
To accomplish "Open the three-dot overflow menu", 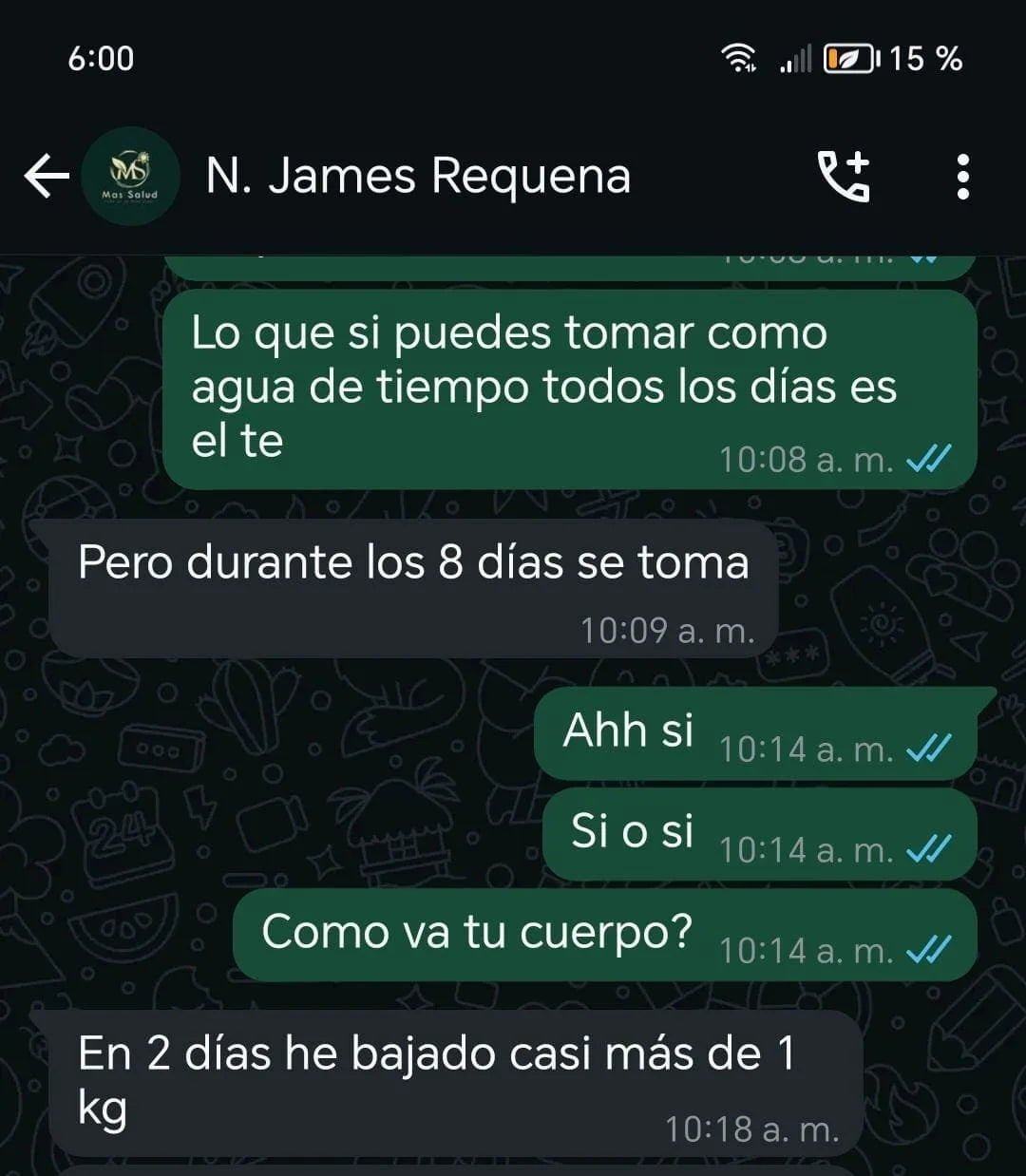I will click(x=962, y=177).
